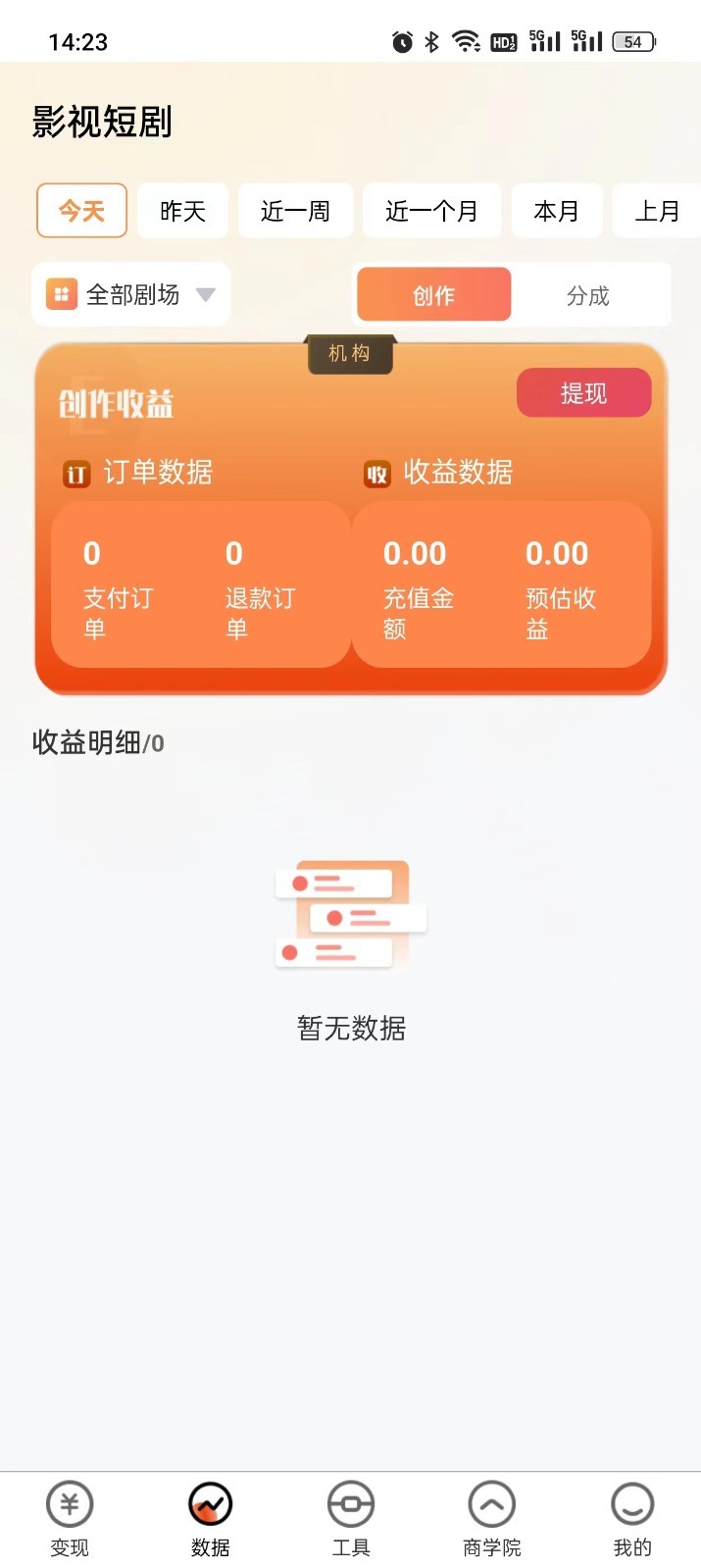This screenshot has width=701, height=1568.
Task: Switch to the 分成 segment
Action: click(x=588, y=295)
